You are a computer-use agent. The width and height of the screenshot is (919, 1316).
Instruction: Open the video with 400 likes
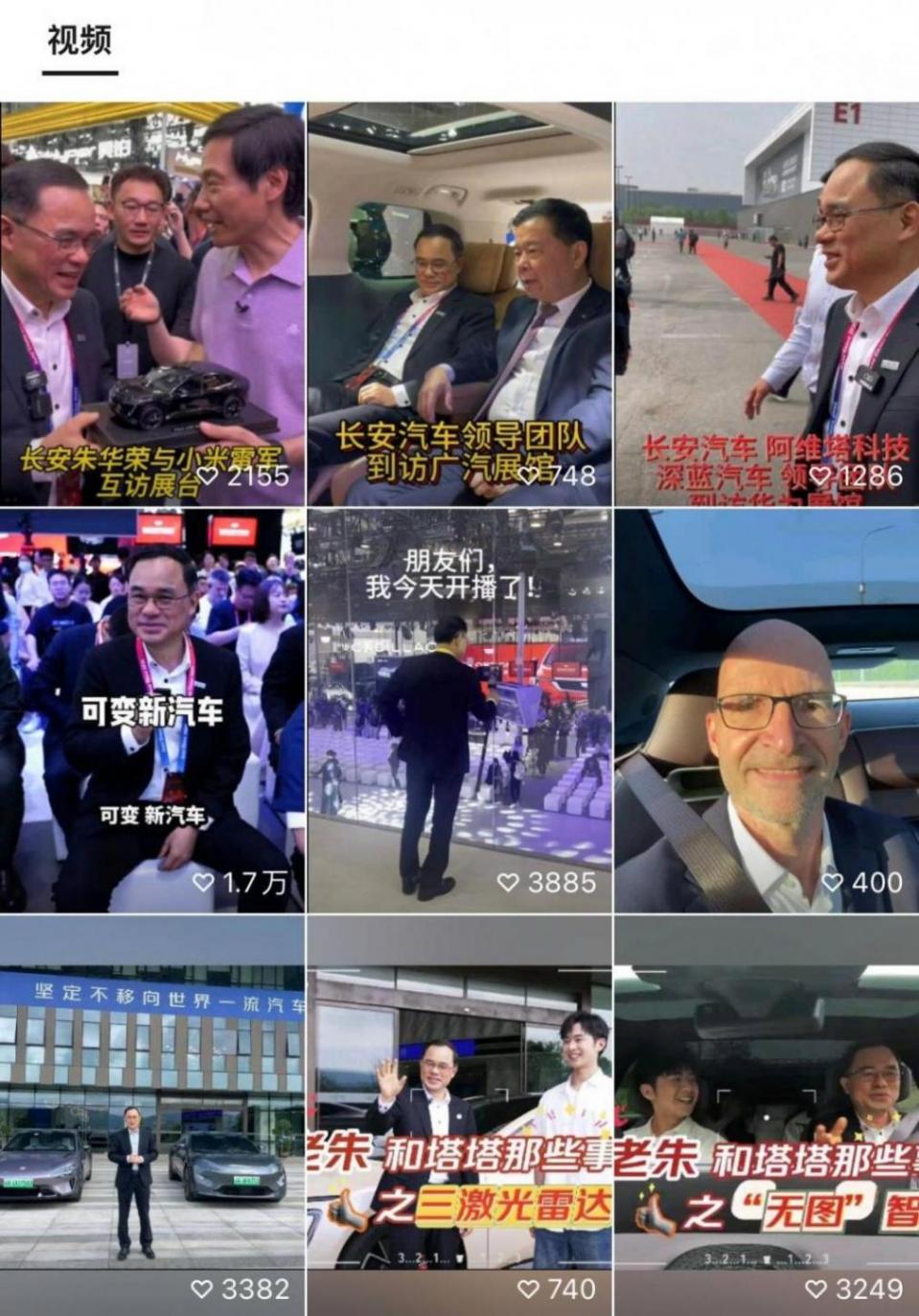(x=767, y=710)
